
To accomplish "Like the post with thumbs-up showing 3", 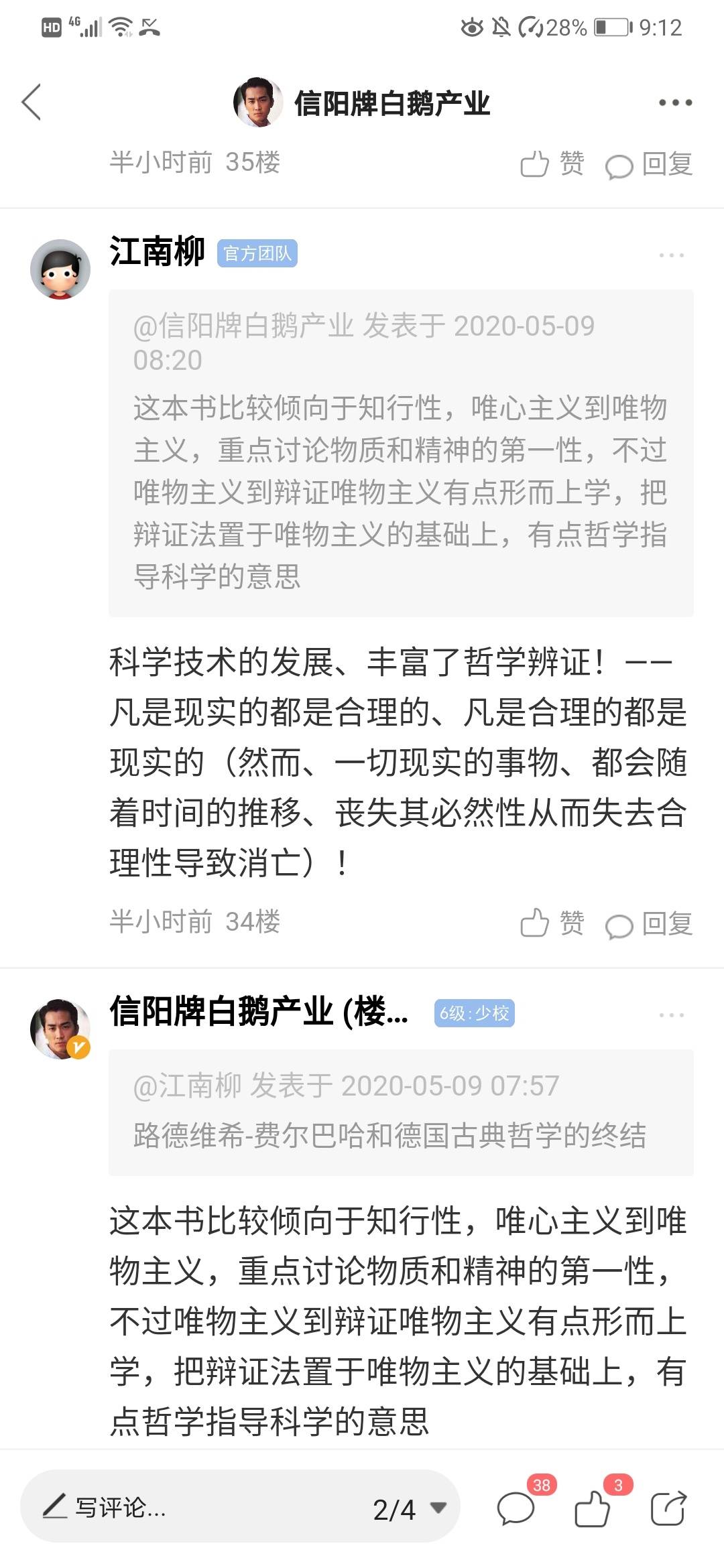I will point(593,1508).
